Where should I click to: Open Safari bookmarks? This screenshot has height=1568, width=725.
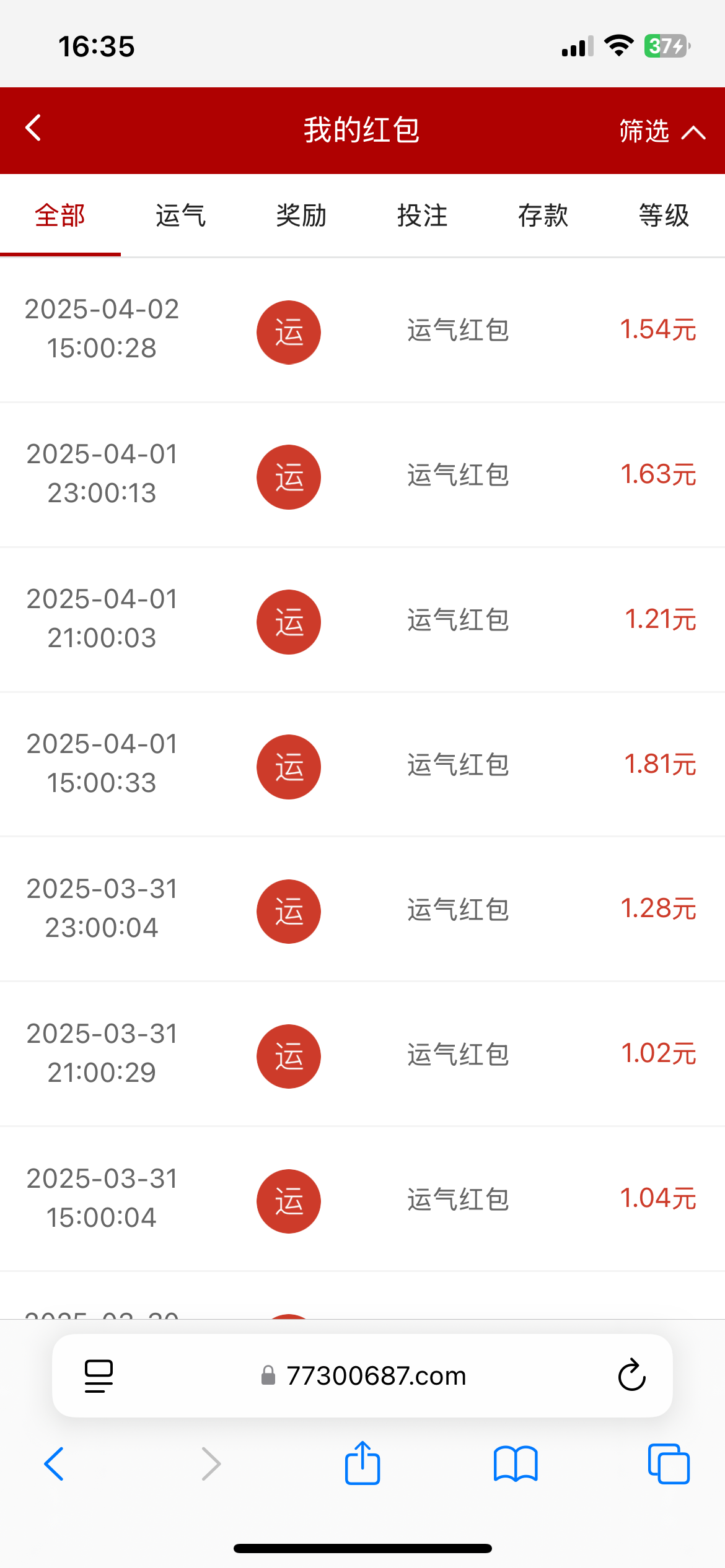click(516, 1464)
